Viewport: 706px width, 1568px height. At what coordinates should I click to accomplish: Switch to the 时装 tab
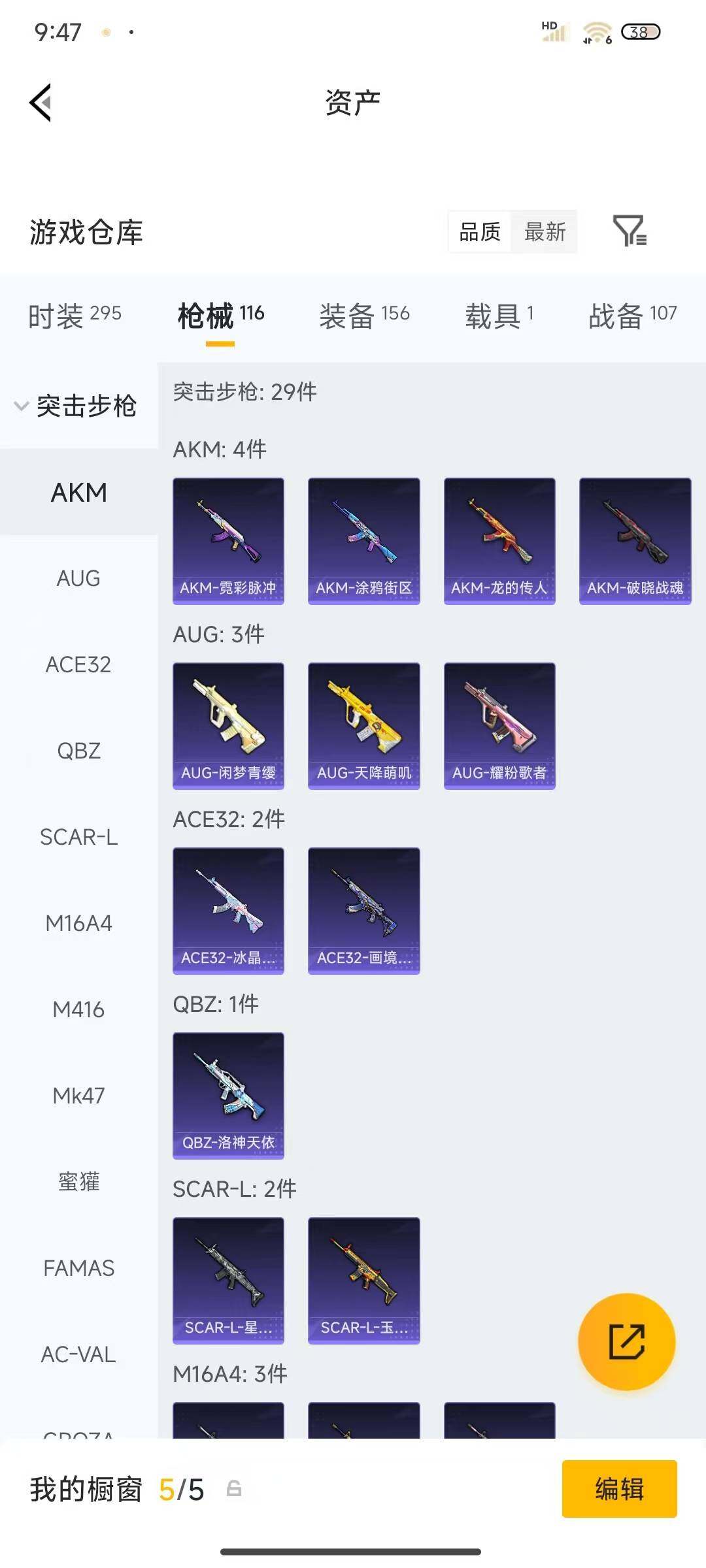tap(75, 316)
